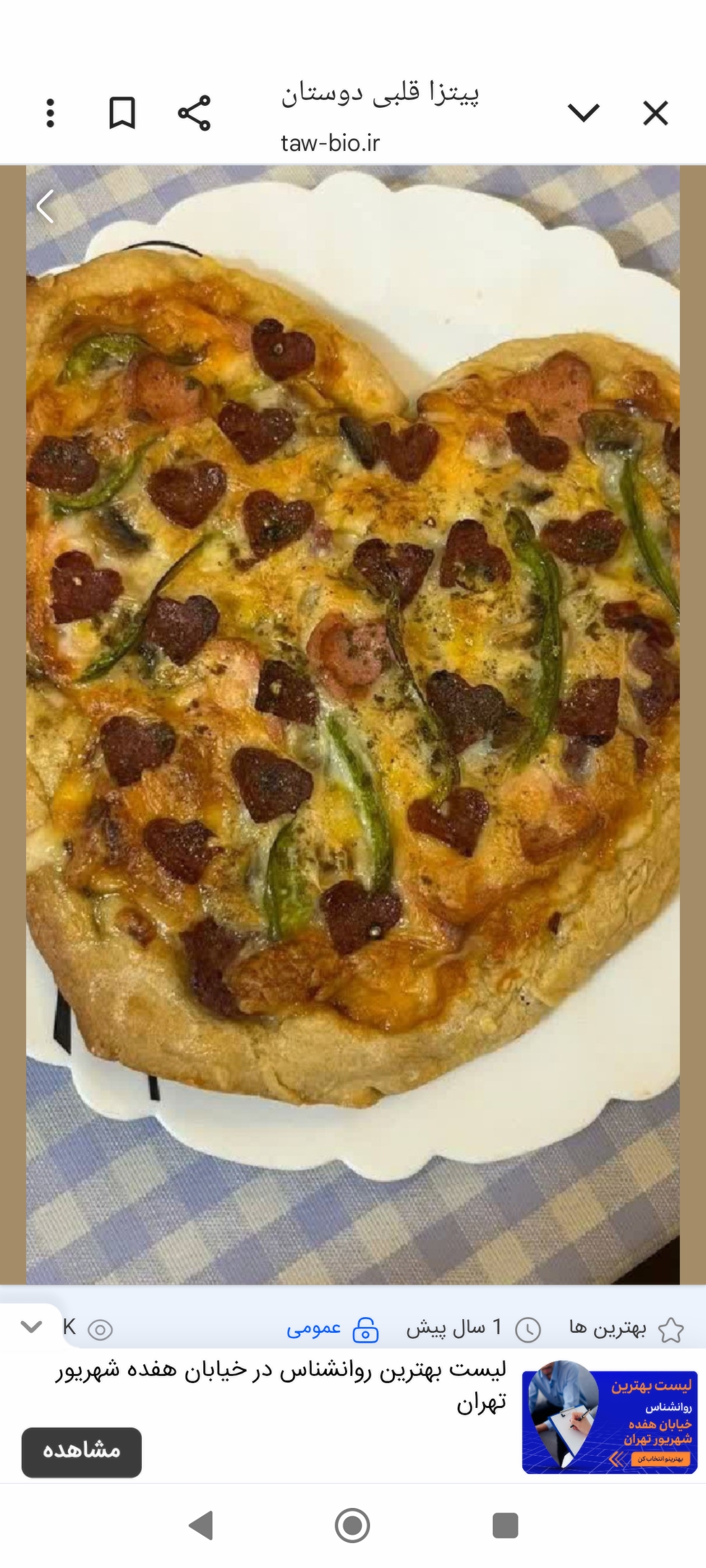Screen dimensions: 706x1568
Task: Go to the system home screen
Action: [352, 1526]
